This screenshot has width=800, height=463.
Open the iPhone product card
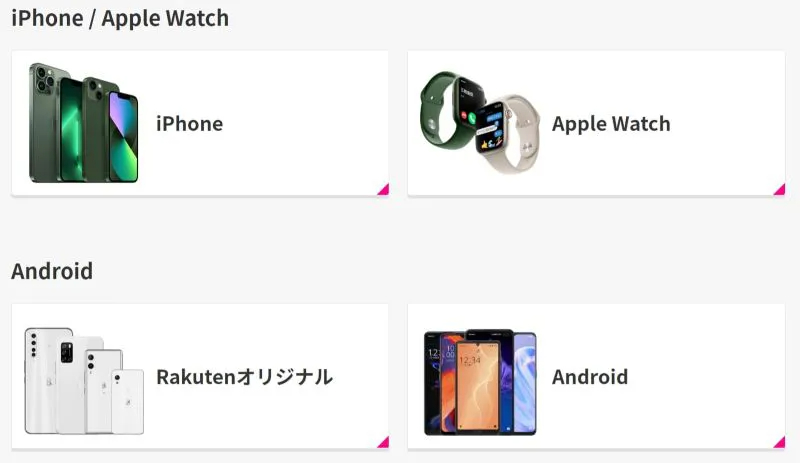pos(200,123)
